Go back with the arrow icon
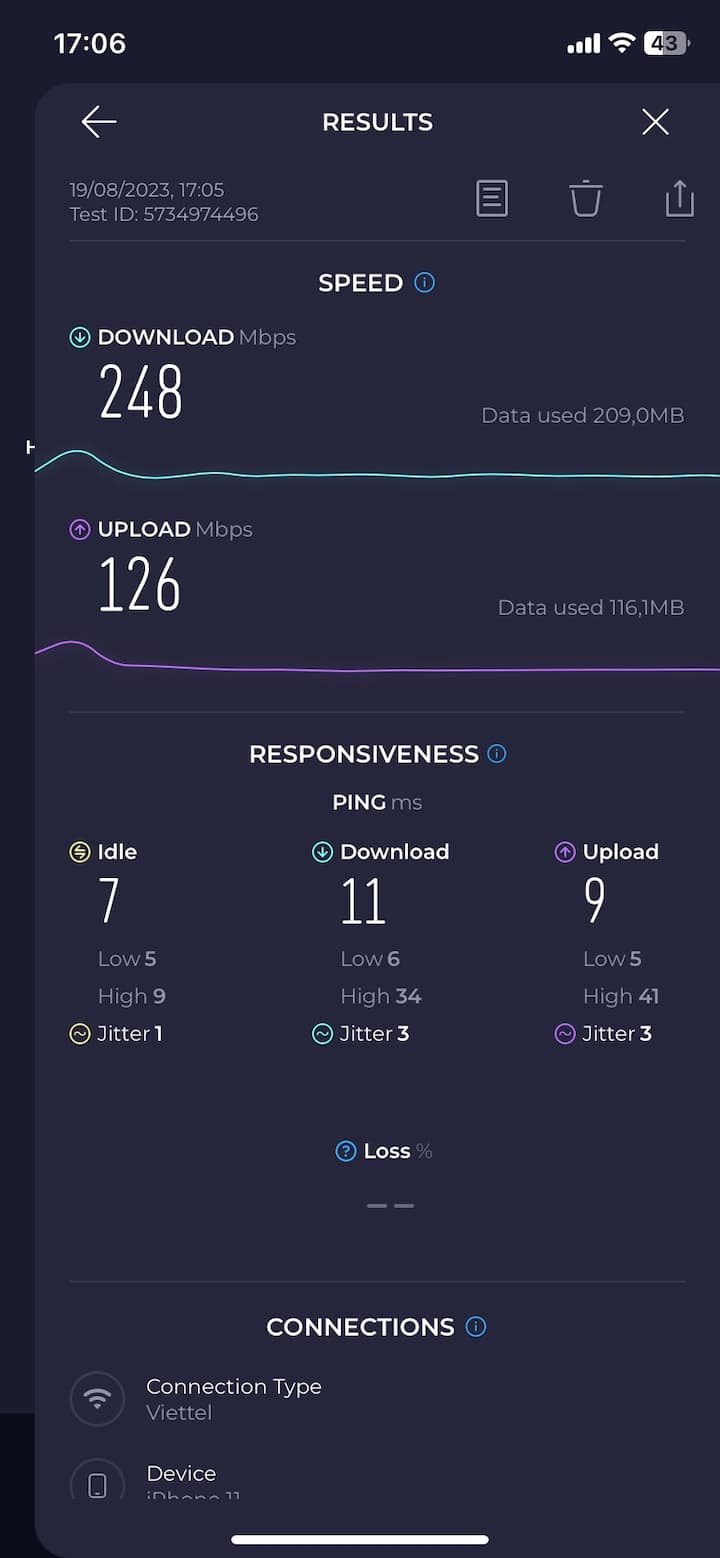 click(99, 122)
